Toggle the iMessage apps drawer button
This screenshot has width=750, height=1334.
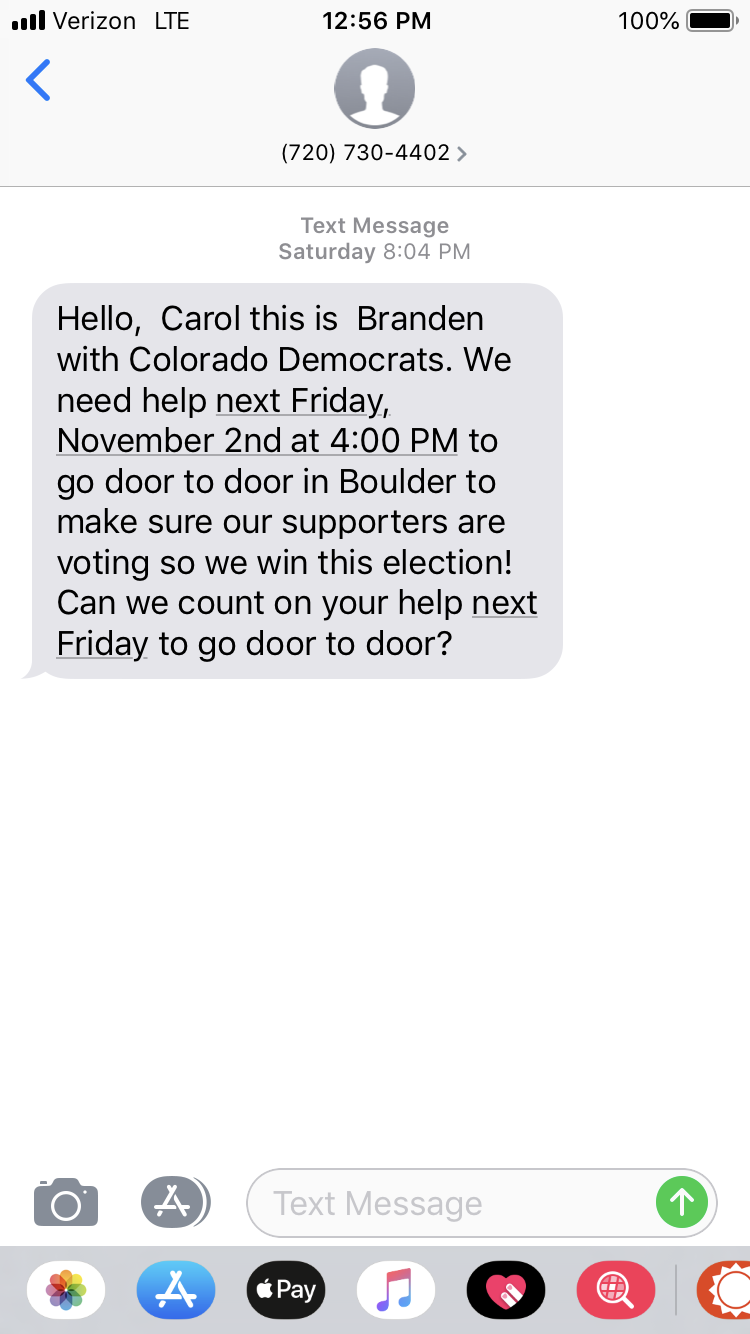click(175, 1202)
